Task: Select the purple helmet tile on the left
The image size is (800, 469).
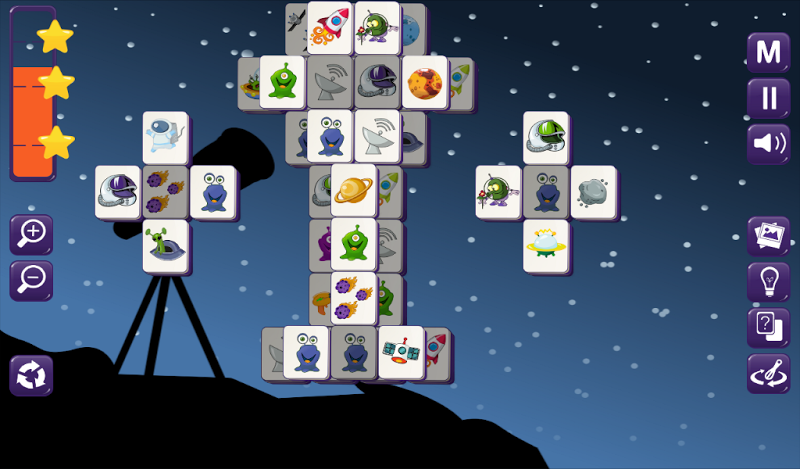Action: pyautogui.click(x=118, y=191)
